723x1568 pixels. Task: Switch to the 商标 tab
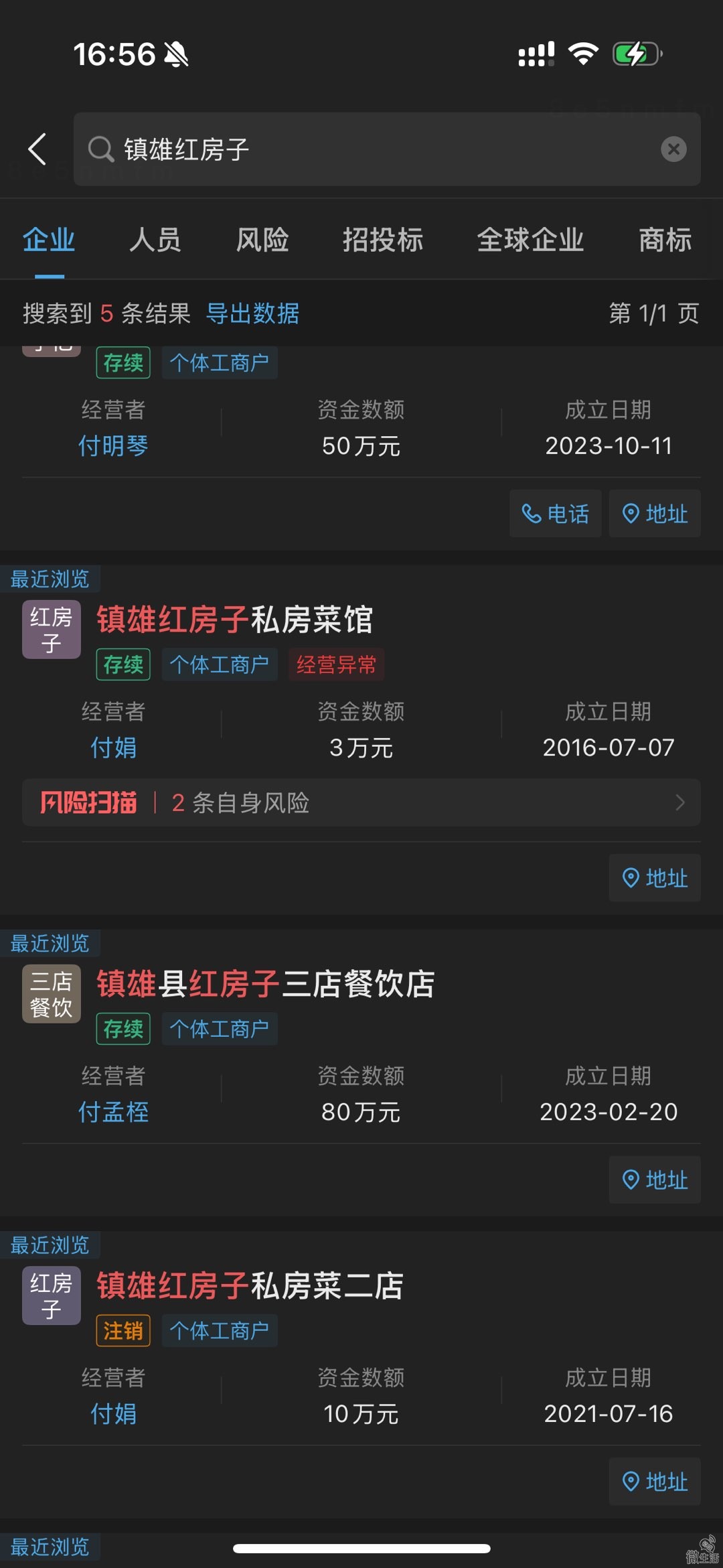click(x=664, y=240)
